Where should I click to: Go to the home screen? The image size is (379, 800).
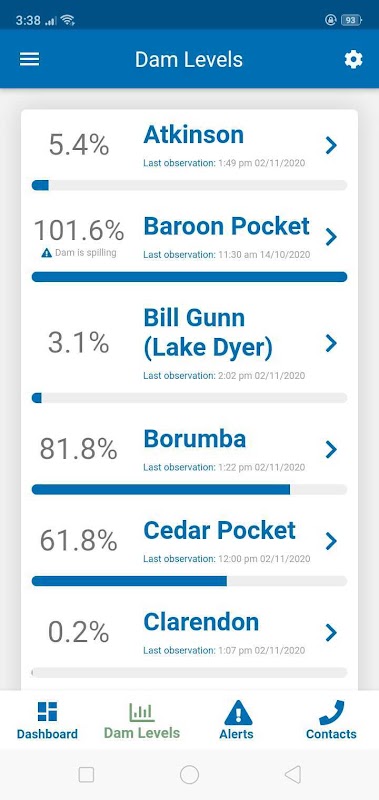(x=189, y=775)
